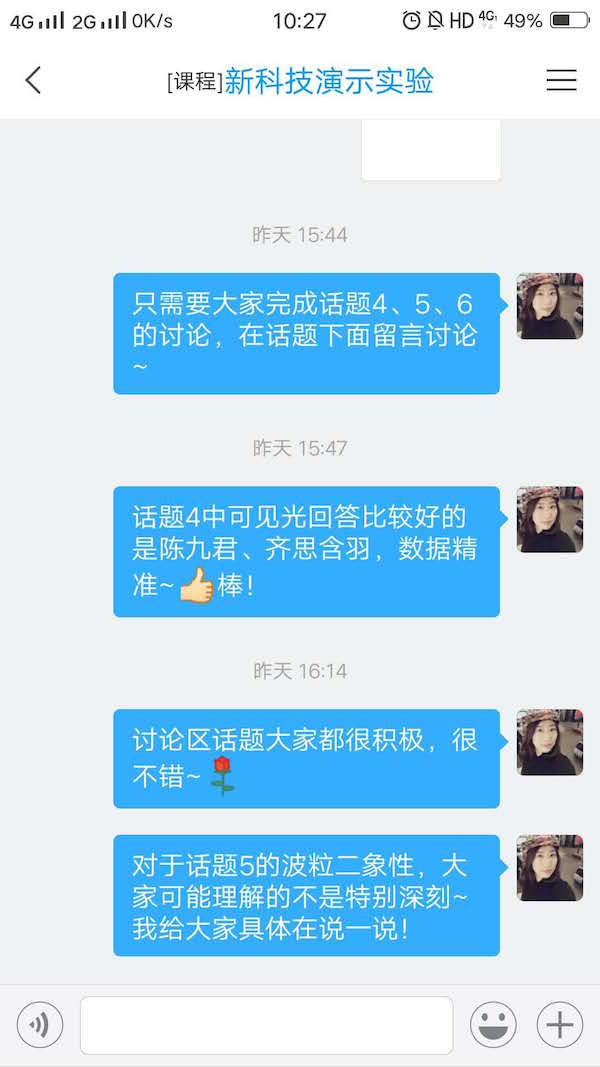Focus the message text field
Screen dimensions: 600x1067
coord(266,1025)
